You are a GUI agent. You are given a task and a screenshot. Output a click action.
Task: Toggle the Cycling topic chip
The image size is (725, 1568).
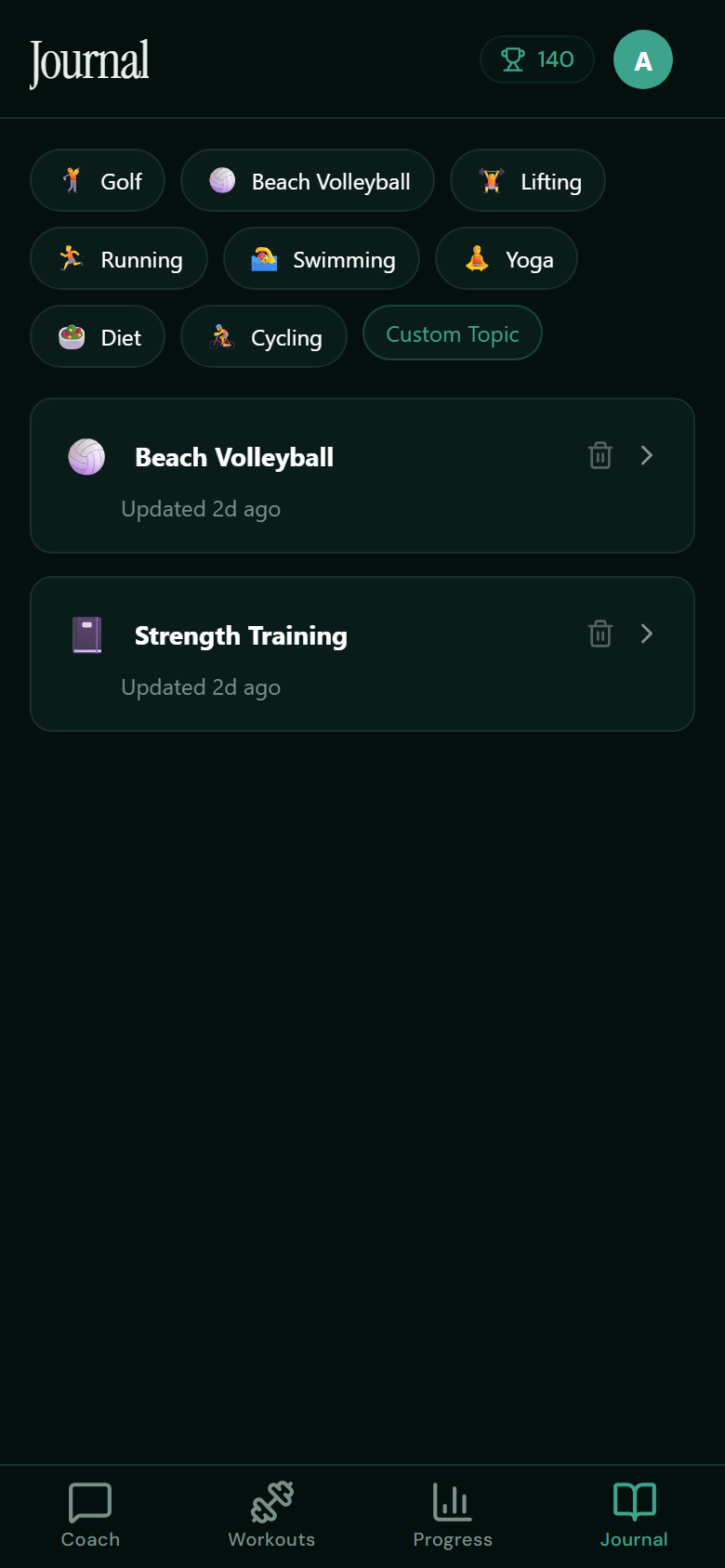[263, 336]
